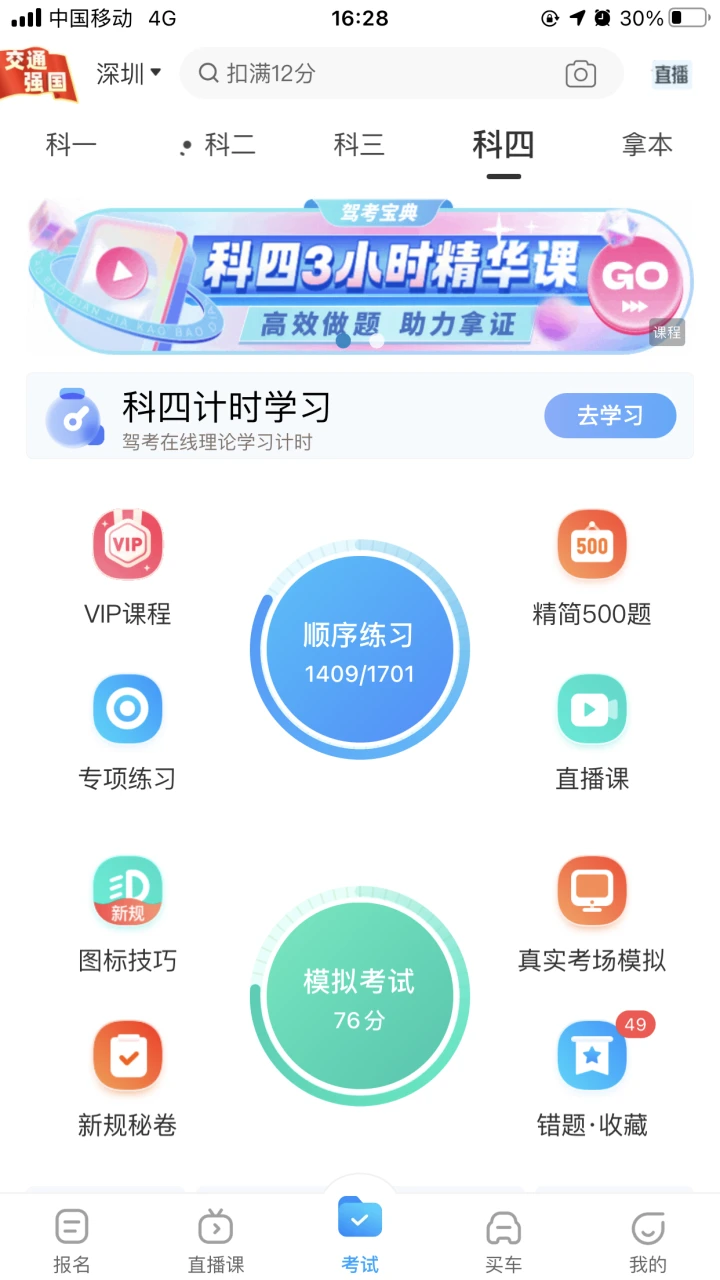Go to the 报名 bottom tab

(x=71, y=1240)
